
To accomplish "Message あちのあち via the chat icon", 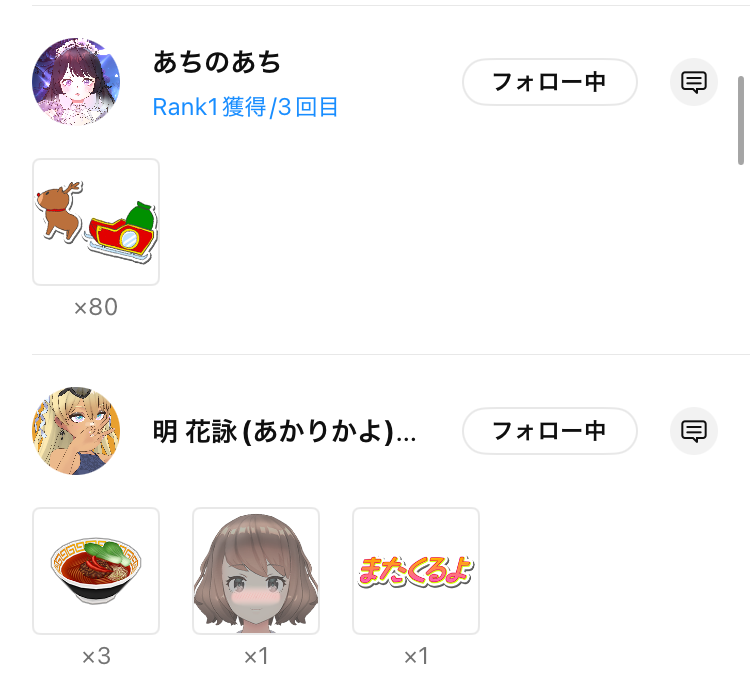I will (x=694, y=82).
